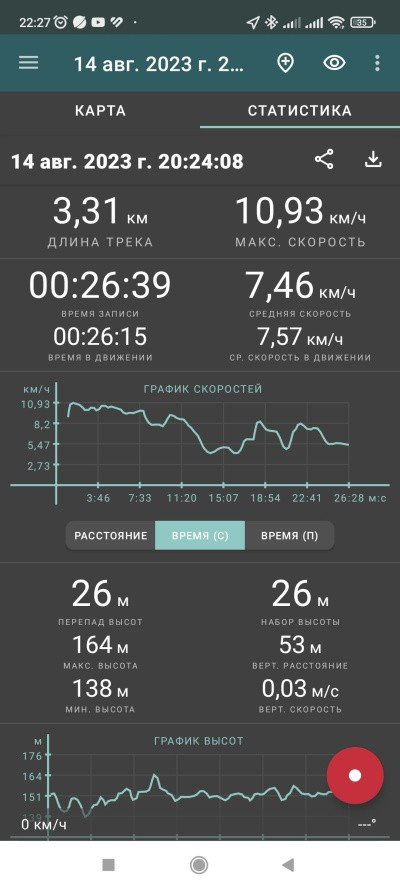The width and height of the screenshot is (400, 889).
Task: Choose the ВРЕМЯ (П) chart mode
Action: click(x=290, y=536)
